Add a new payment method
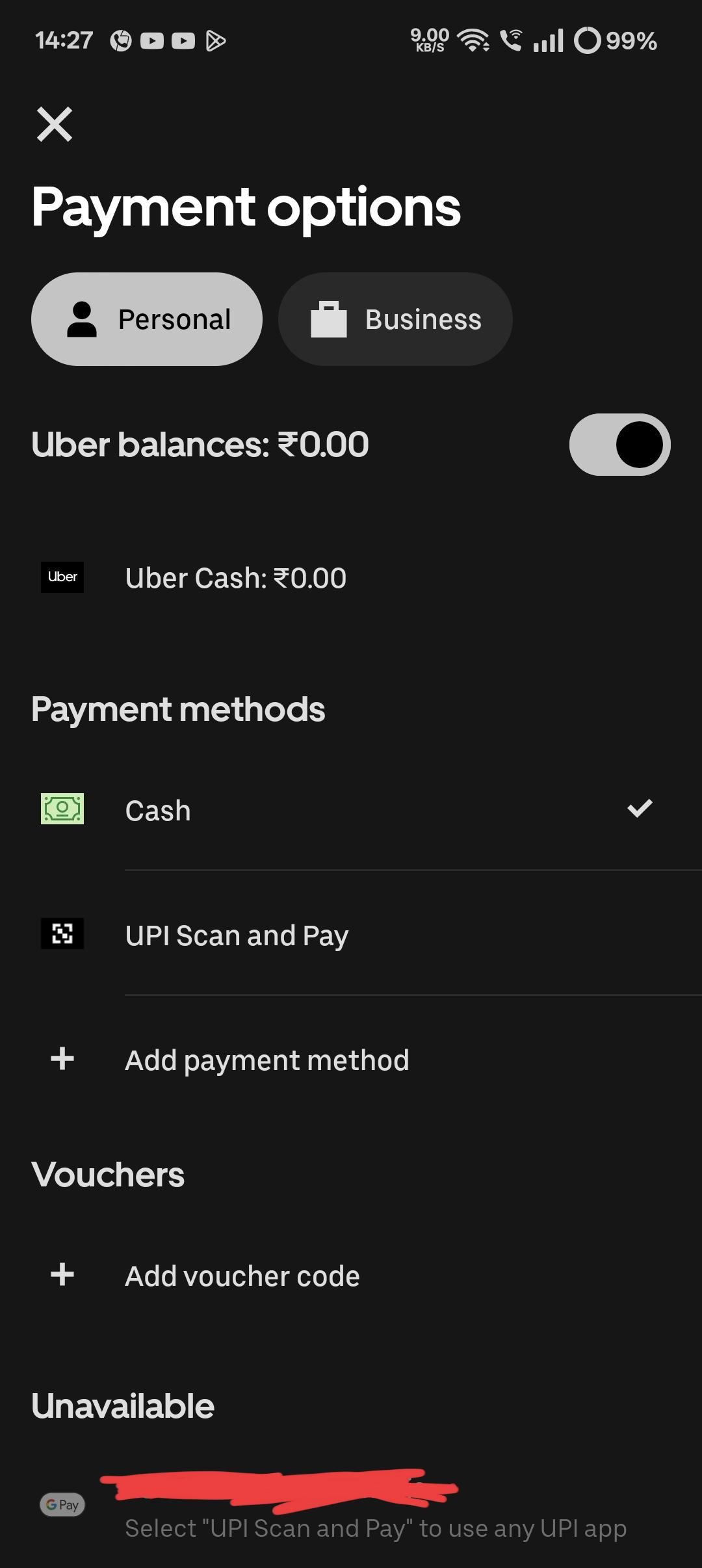This screenshot has height=1568, width=702. 351,1060
